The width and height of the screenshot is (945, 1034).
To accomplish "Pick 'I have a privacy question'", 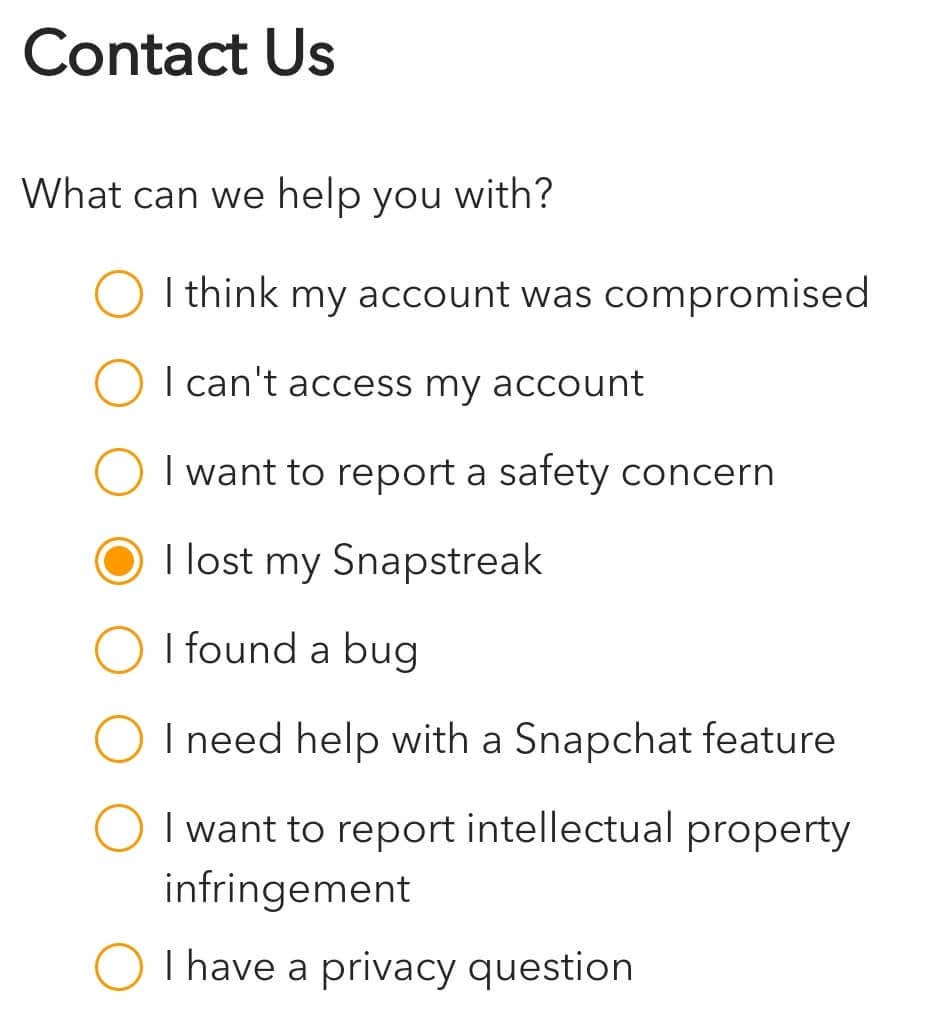I will coord(118,967).
